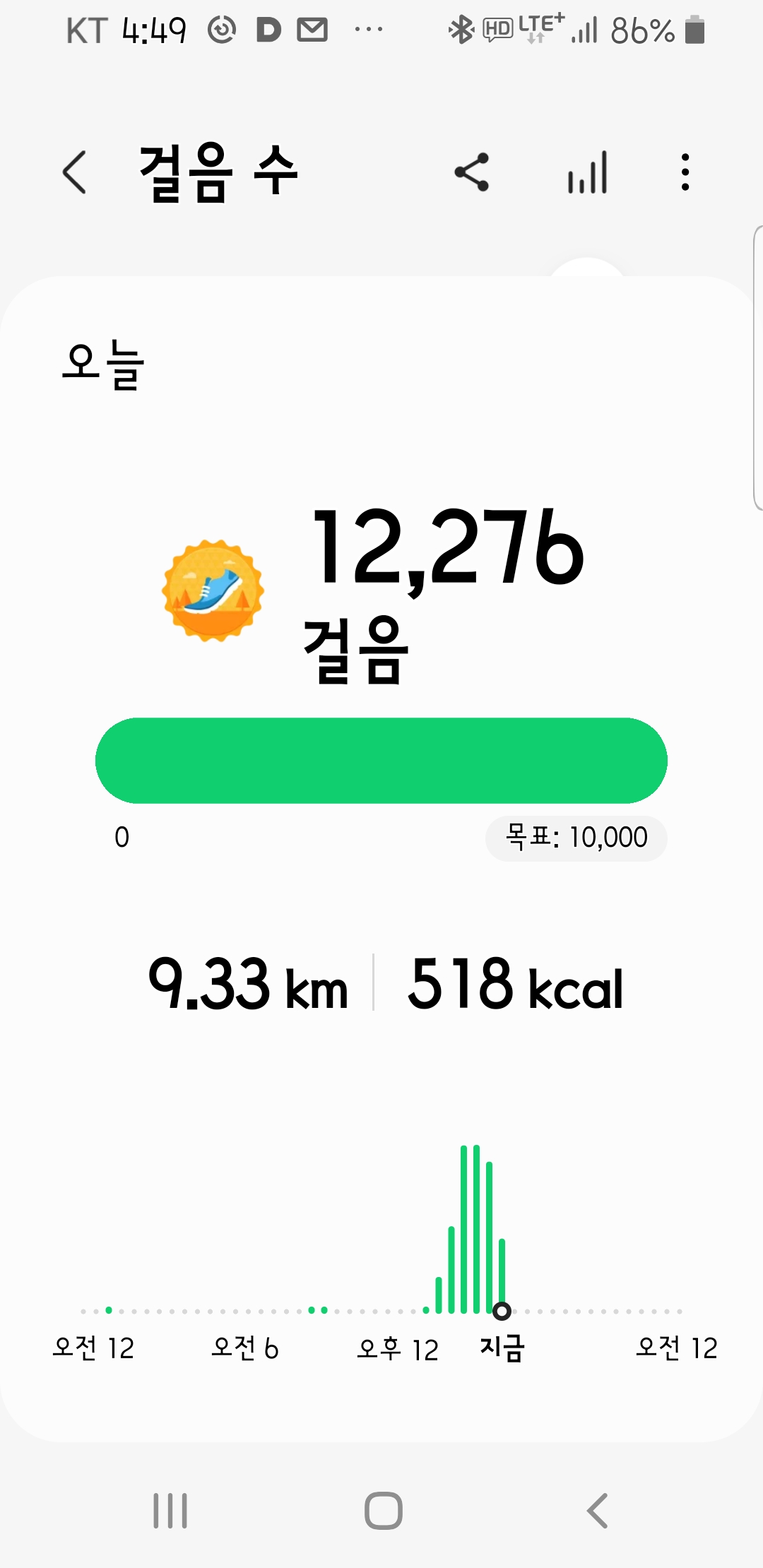Open the overflow menu

[685, 172]
